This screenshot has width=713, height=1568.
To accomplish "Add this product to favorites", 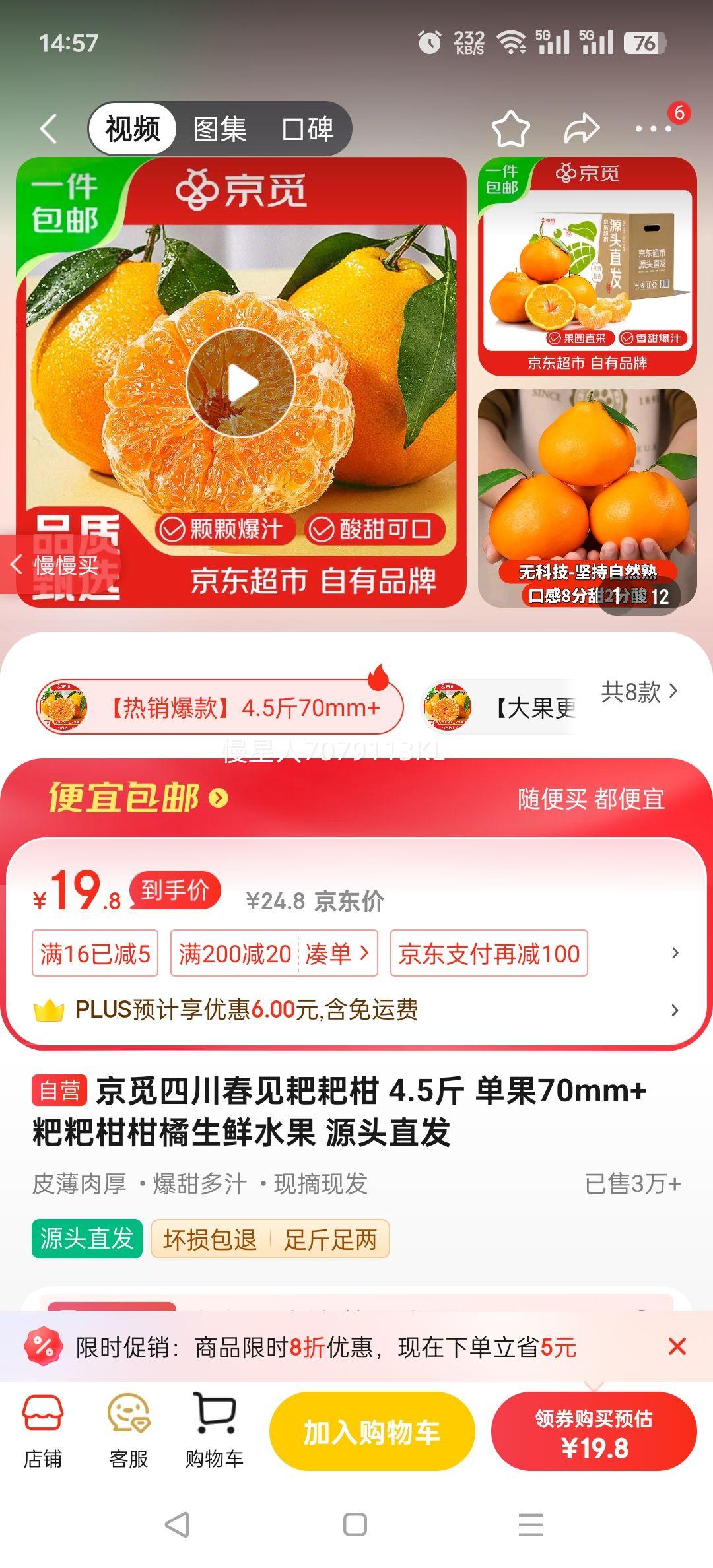I will click(x=510, y=129).
